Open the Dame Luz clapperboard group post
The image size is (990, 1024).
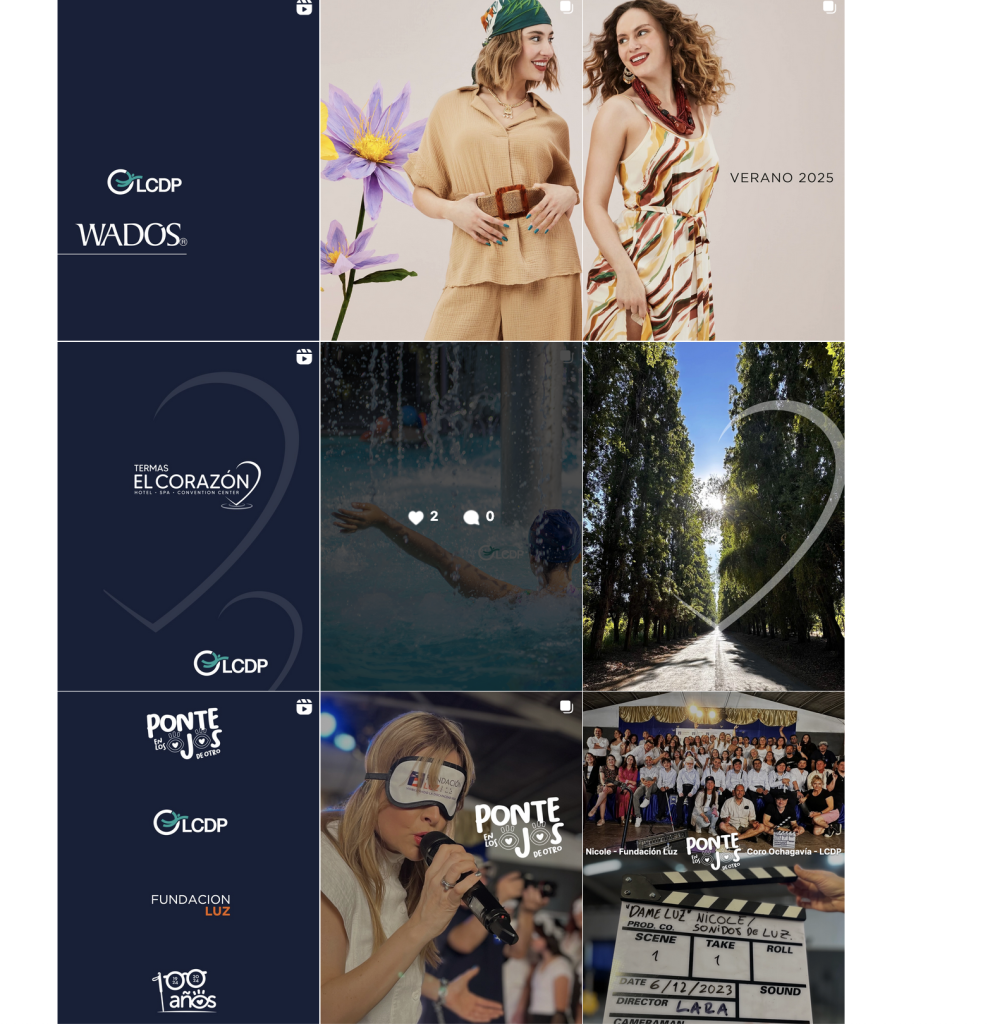713,857
